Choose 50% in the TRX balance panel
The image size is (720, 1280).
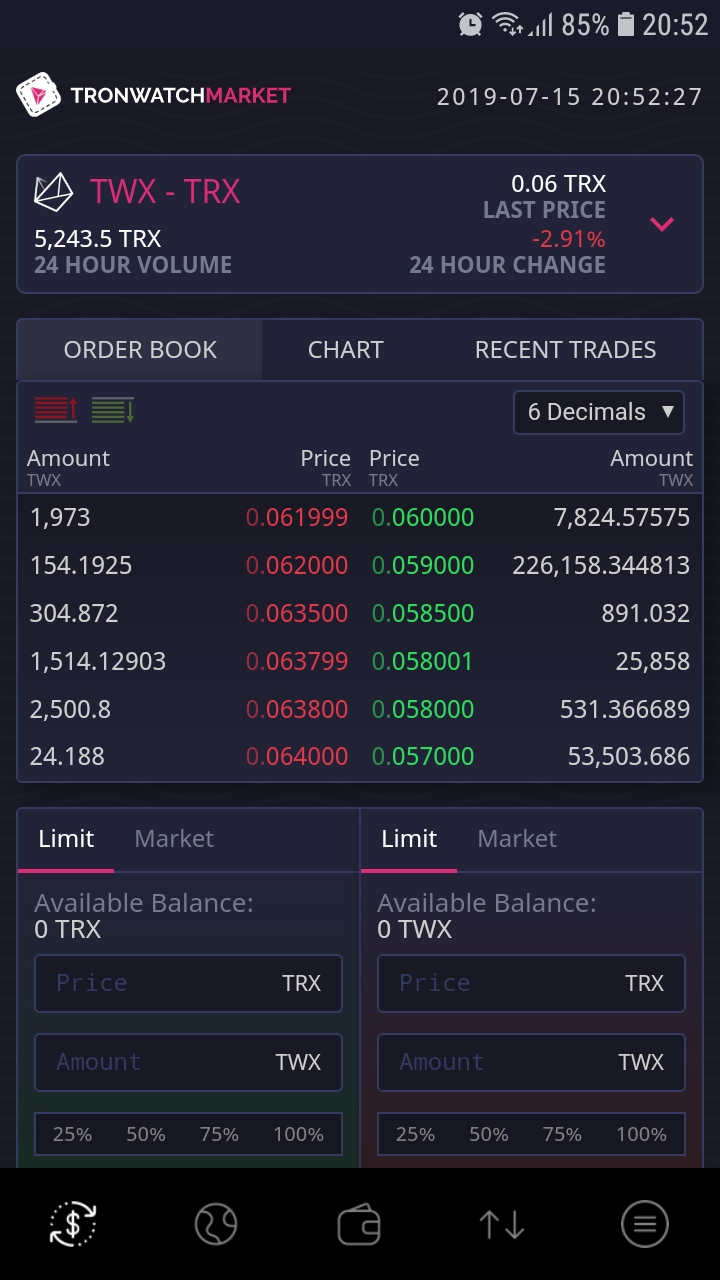pyautogui.click(x=146, y=1134)
